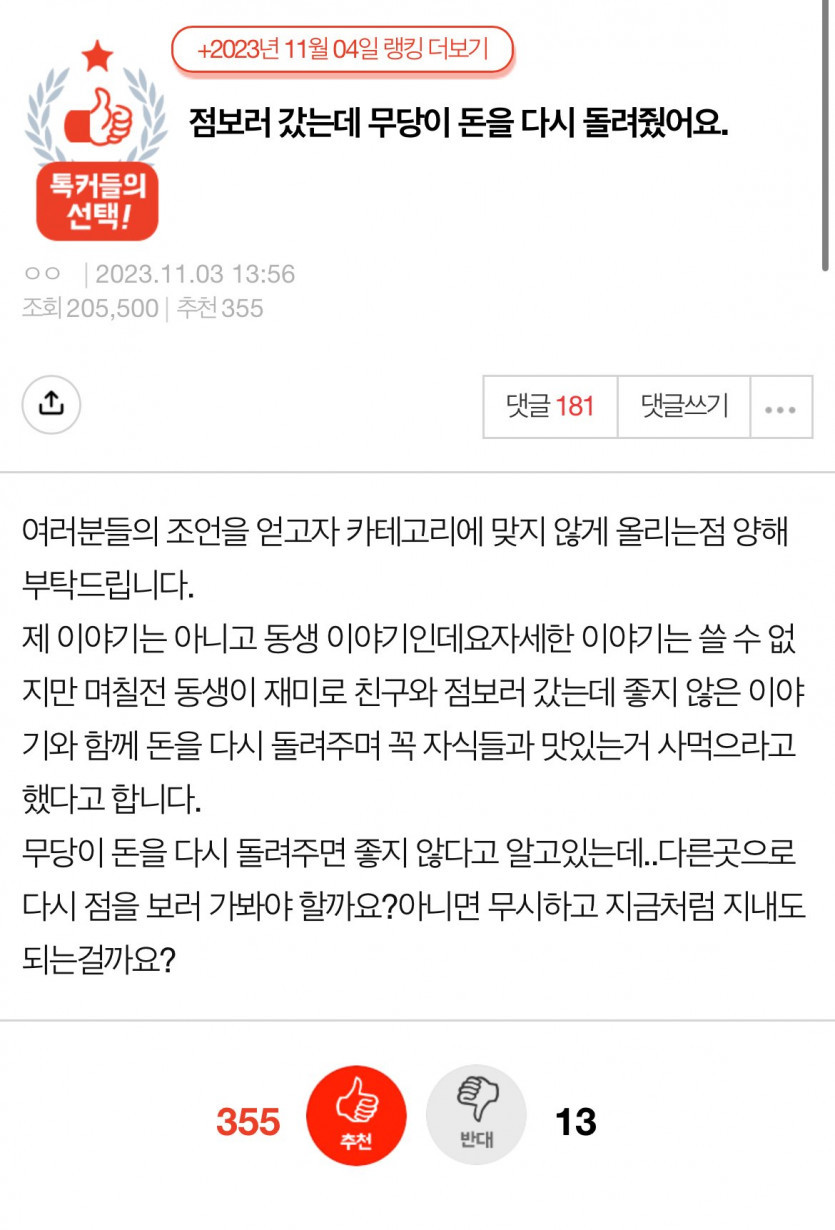Open the three-dot more options menu
The width and height of the screenshot is (835, 1230).
click(780, 407)
